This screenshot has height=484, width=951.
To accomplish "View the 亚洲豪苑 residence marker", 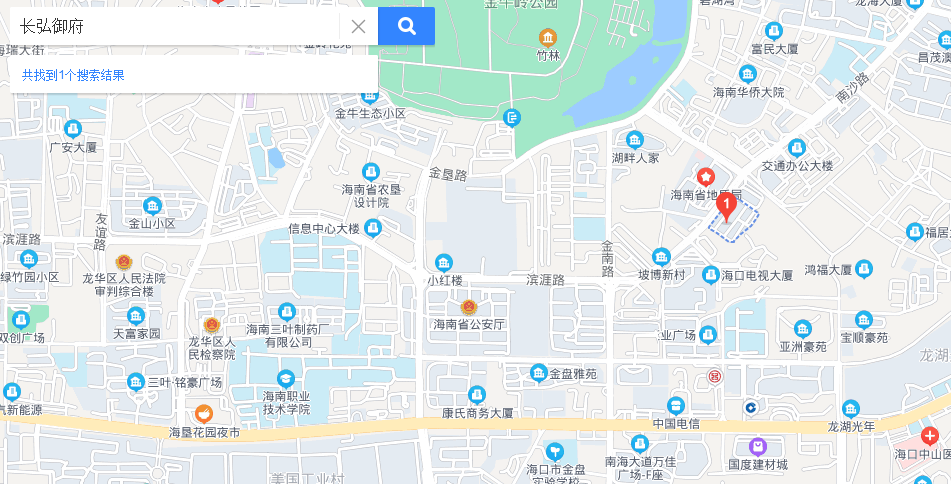I will [802, 329].
